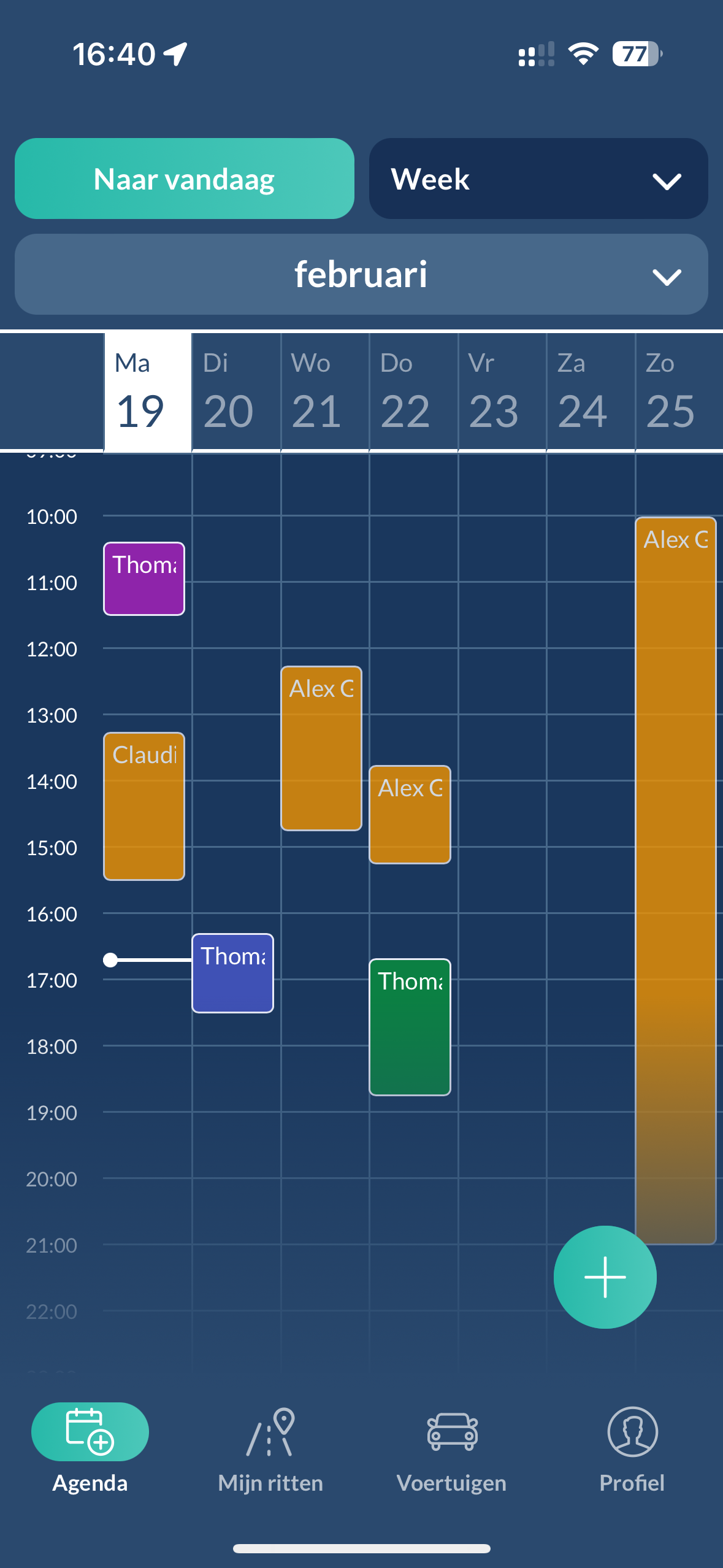Select Friday 23 in the week header
Image resolution: width=723 pixels, height=1568 pixels.
click(x=502, y=393)
